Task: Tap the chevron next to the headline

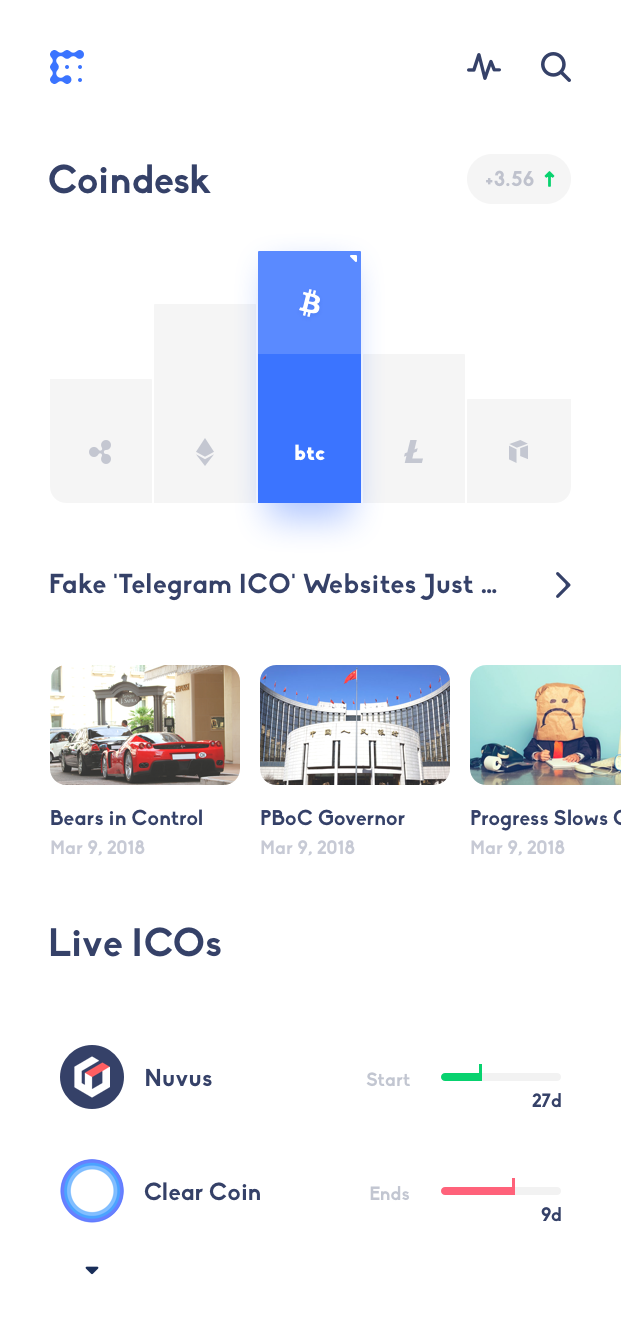Action: pyautogui.click(x=563, y=585)
